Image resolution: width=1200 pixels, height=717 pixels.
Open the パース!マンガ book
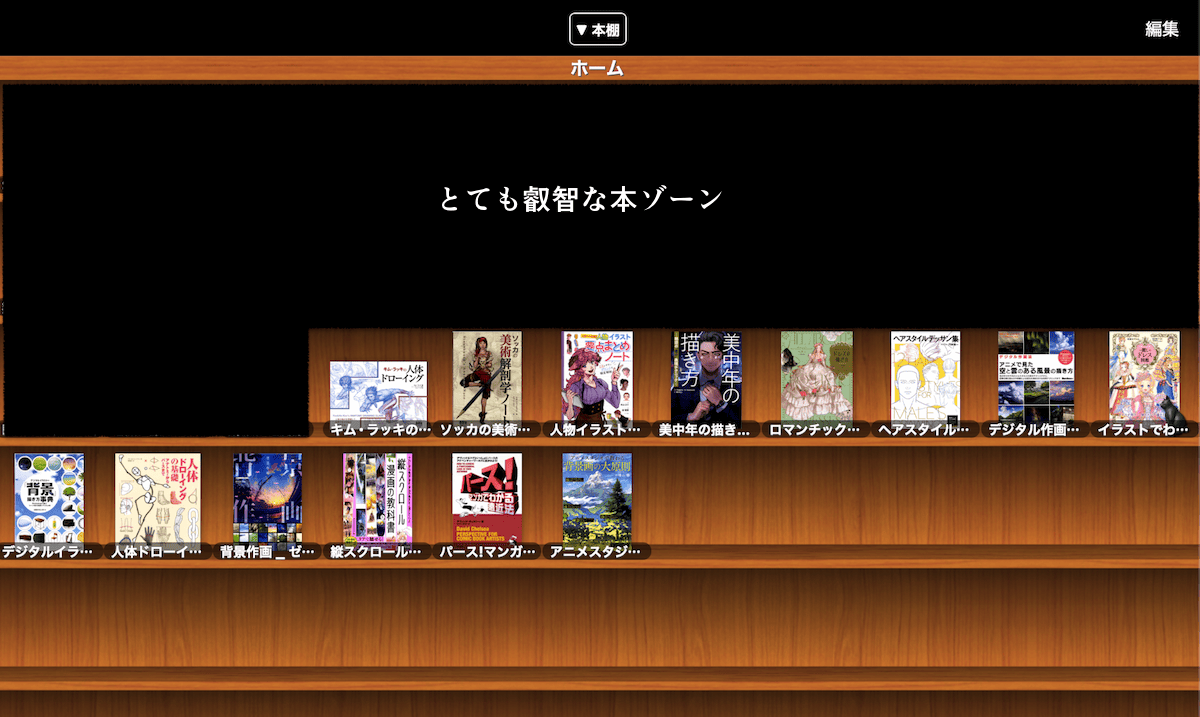pos(486,498)
